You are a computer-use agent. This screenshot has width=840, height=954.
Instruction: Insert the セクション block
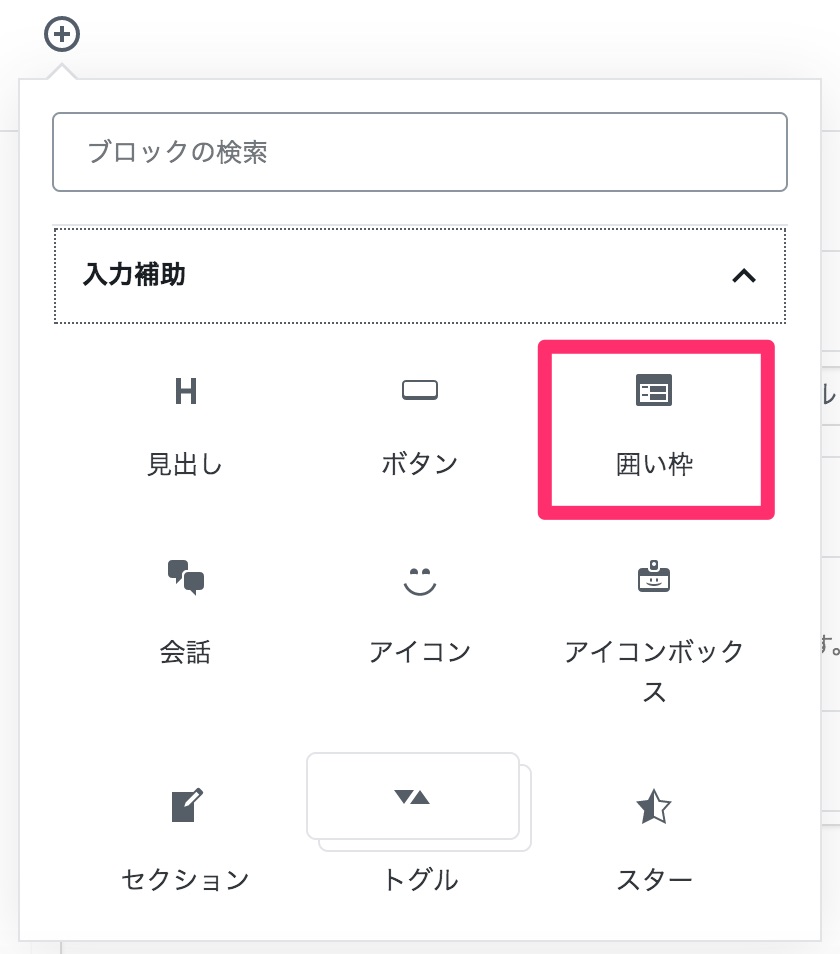[185, 838]
